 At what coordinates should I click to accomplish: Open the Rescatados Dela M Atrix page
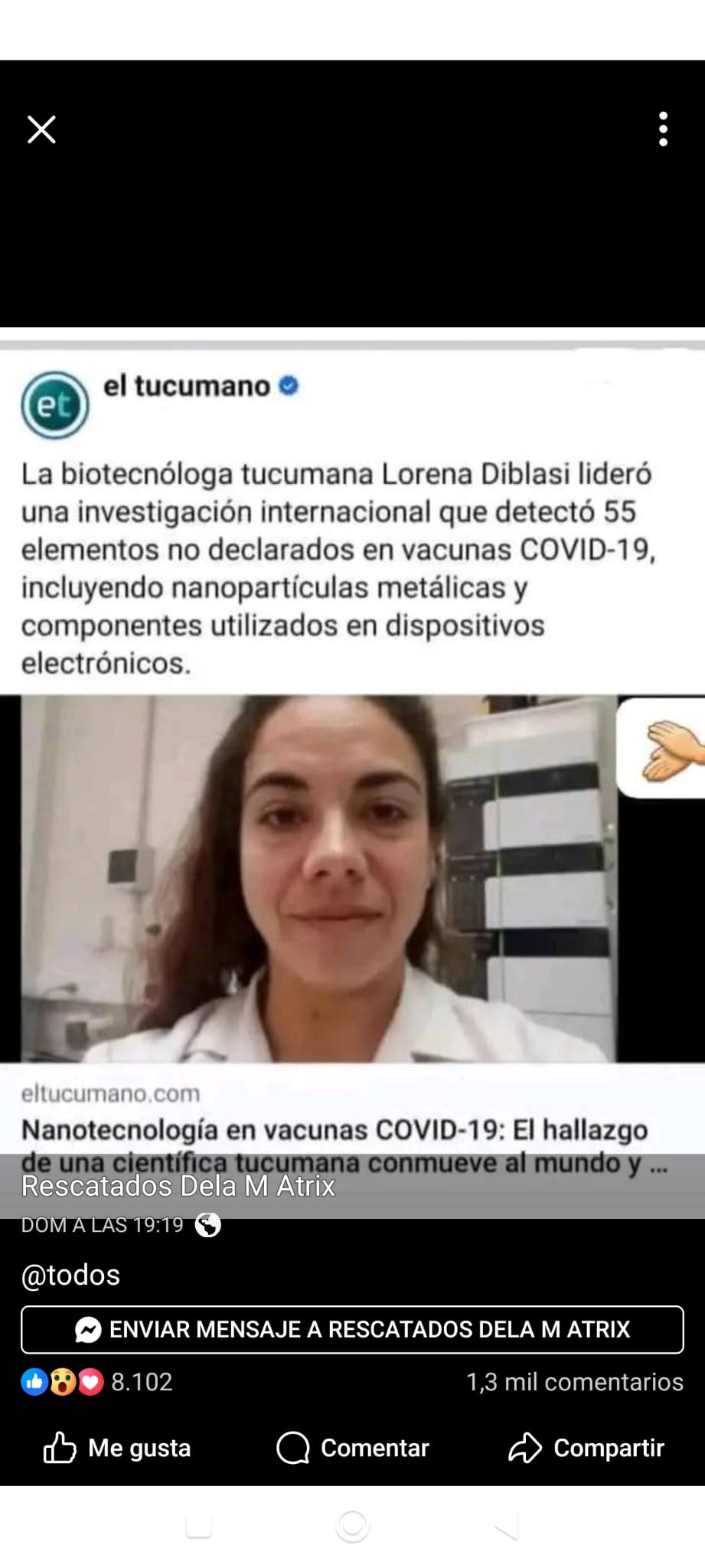coord(178,1186)
